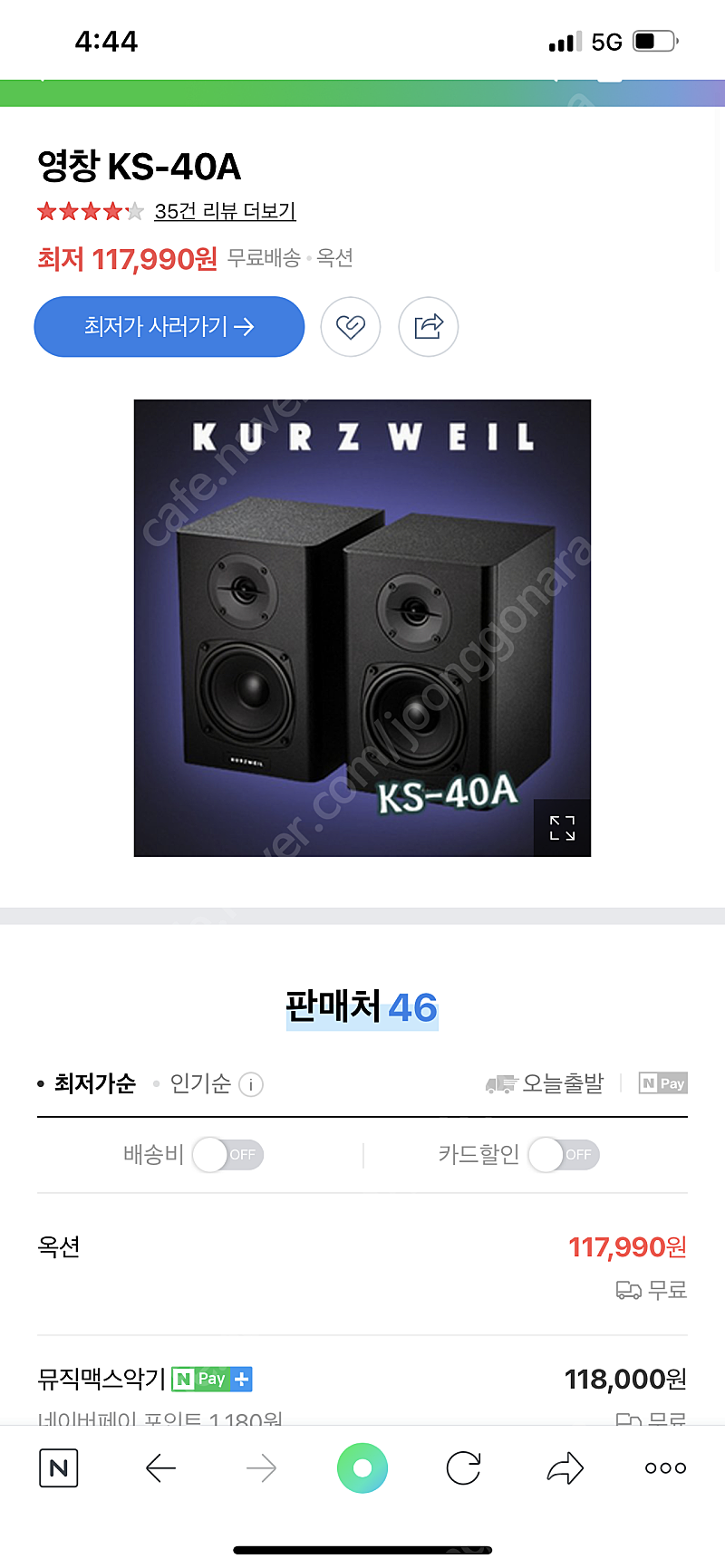Go back using the left arrow icon

pyautogui.click(x=160, y=1467)
